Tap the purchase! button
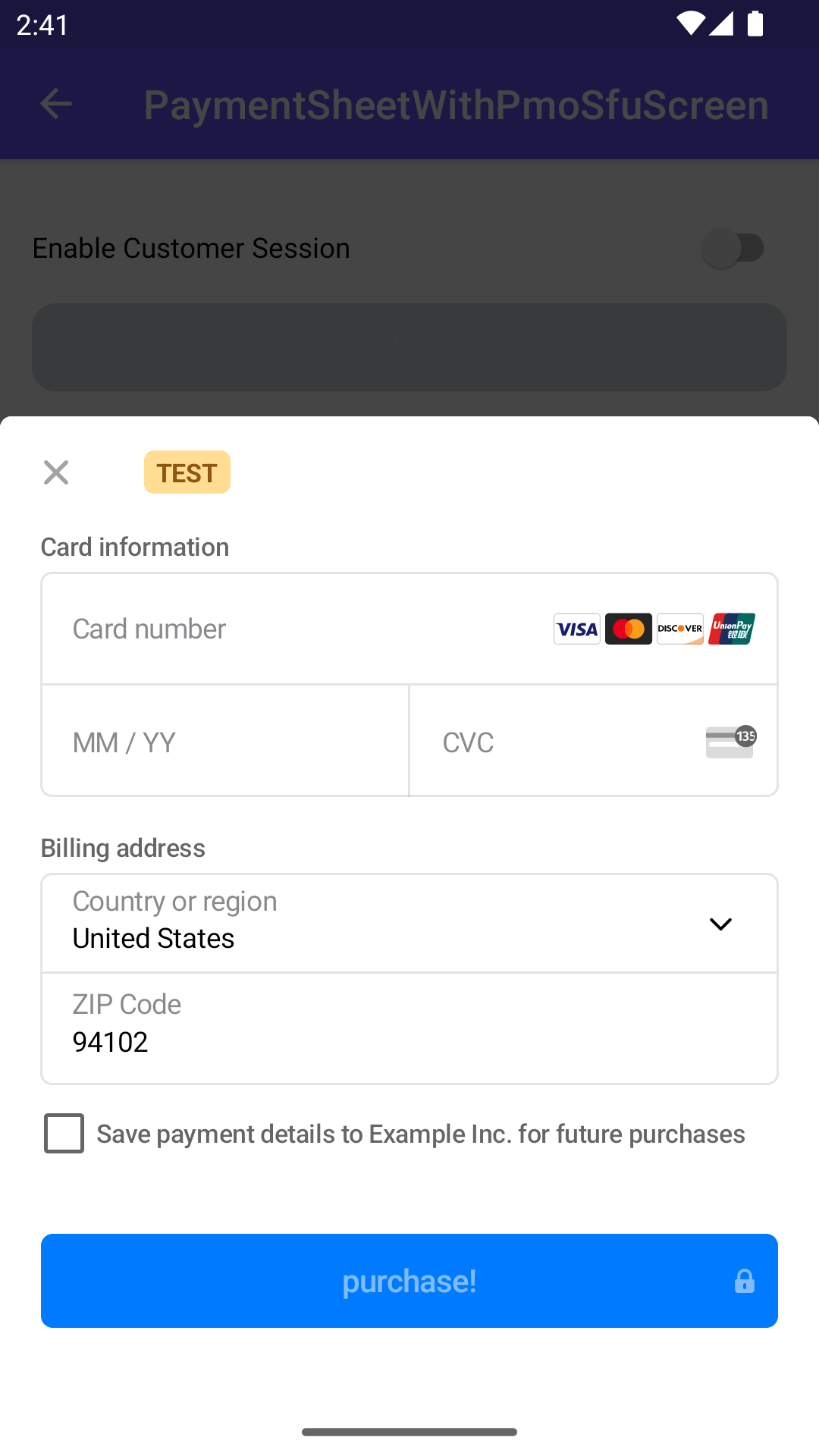The image size is (819, 1456). click(x=409, y=1281)
